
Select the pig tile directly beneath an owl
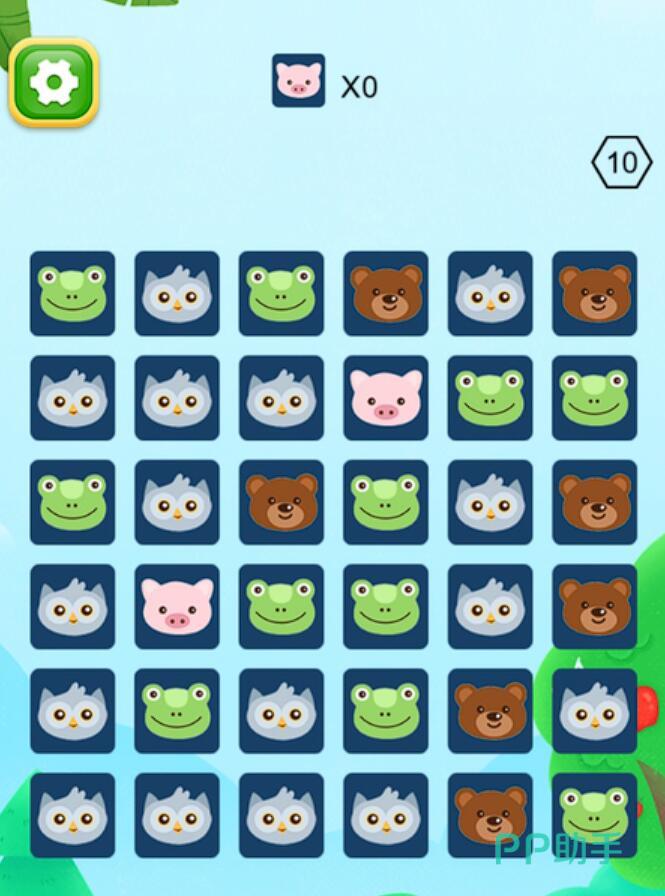177,606
